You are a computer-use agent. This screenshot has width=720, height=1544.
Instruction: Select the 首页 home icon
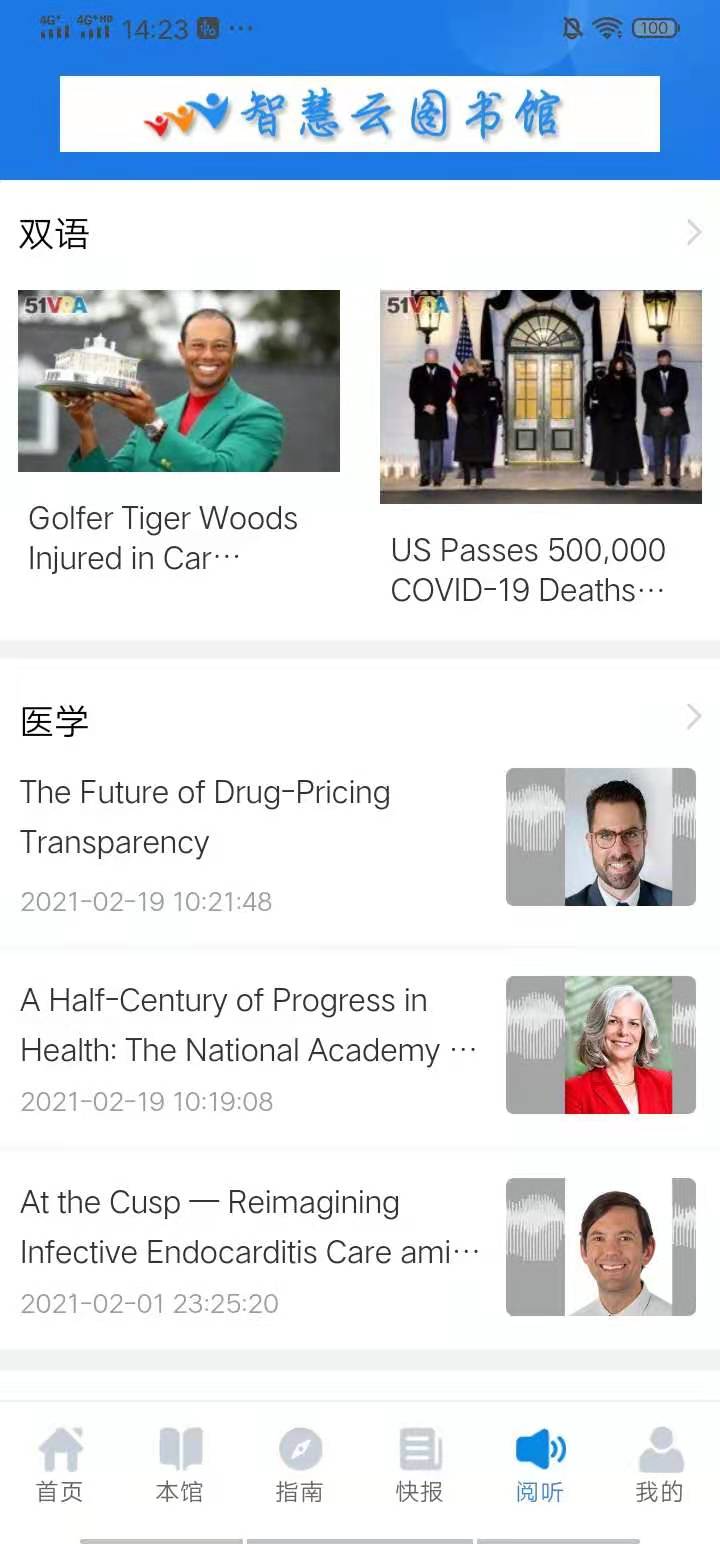[x=60, y=1447]
